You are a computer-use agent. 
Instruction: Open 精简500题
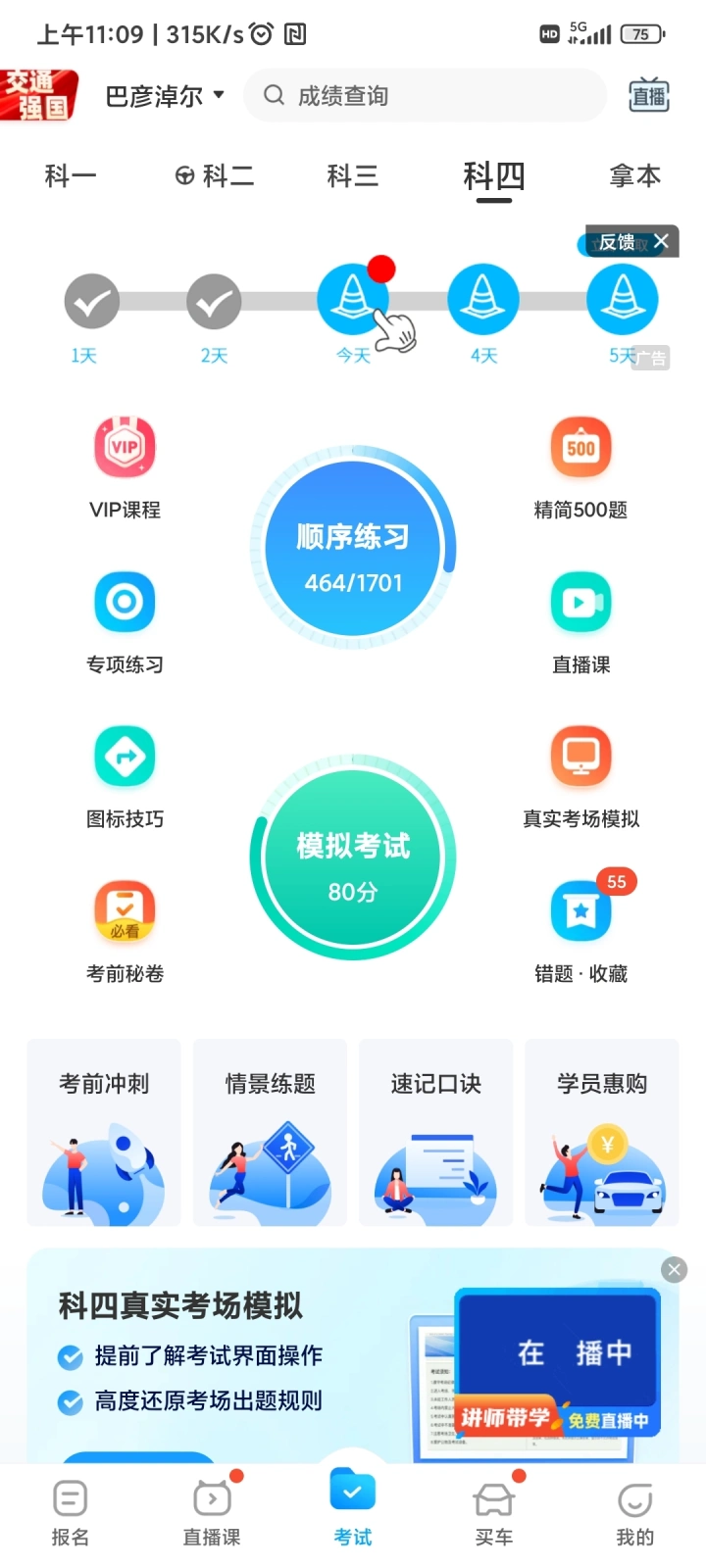pos(580,465)
